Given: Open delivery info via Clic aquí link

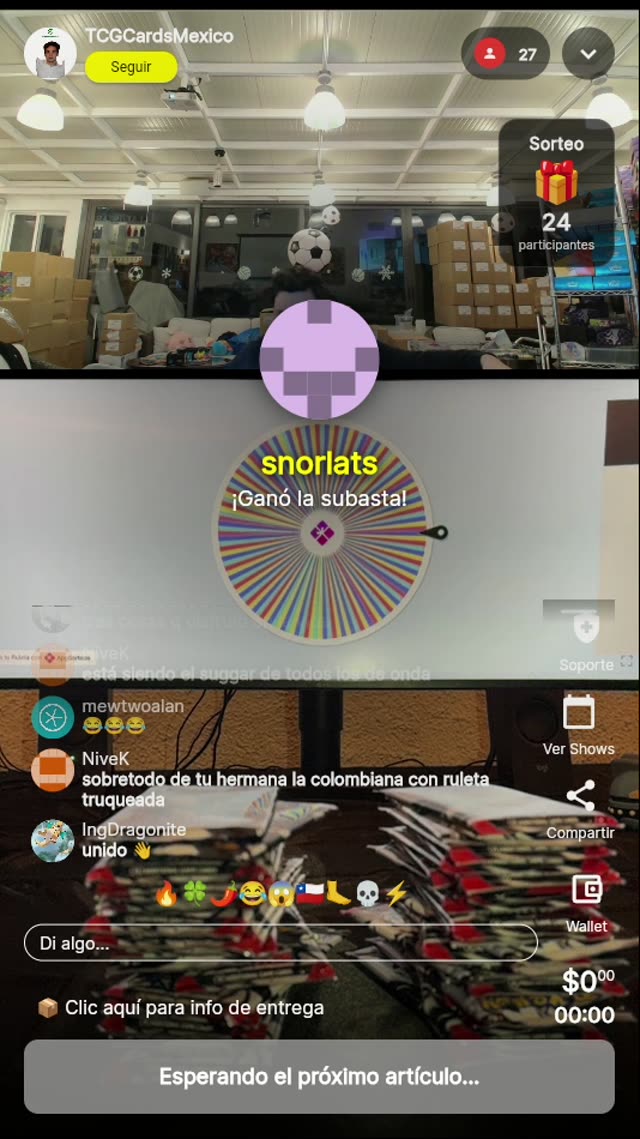Looking at the screenshot, I should click(x=182, y=1007).
